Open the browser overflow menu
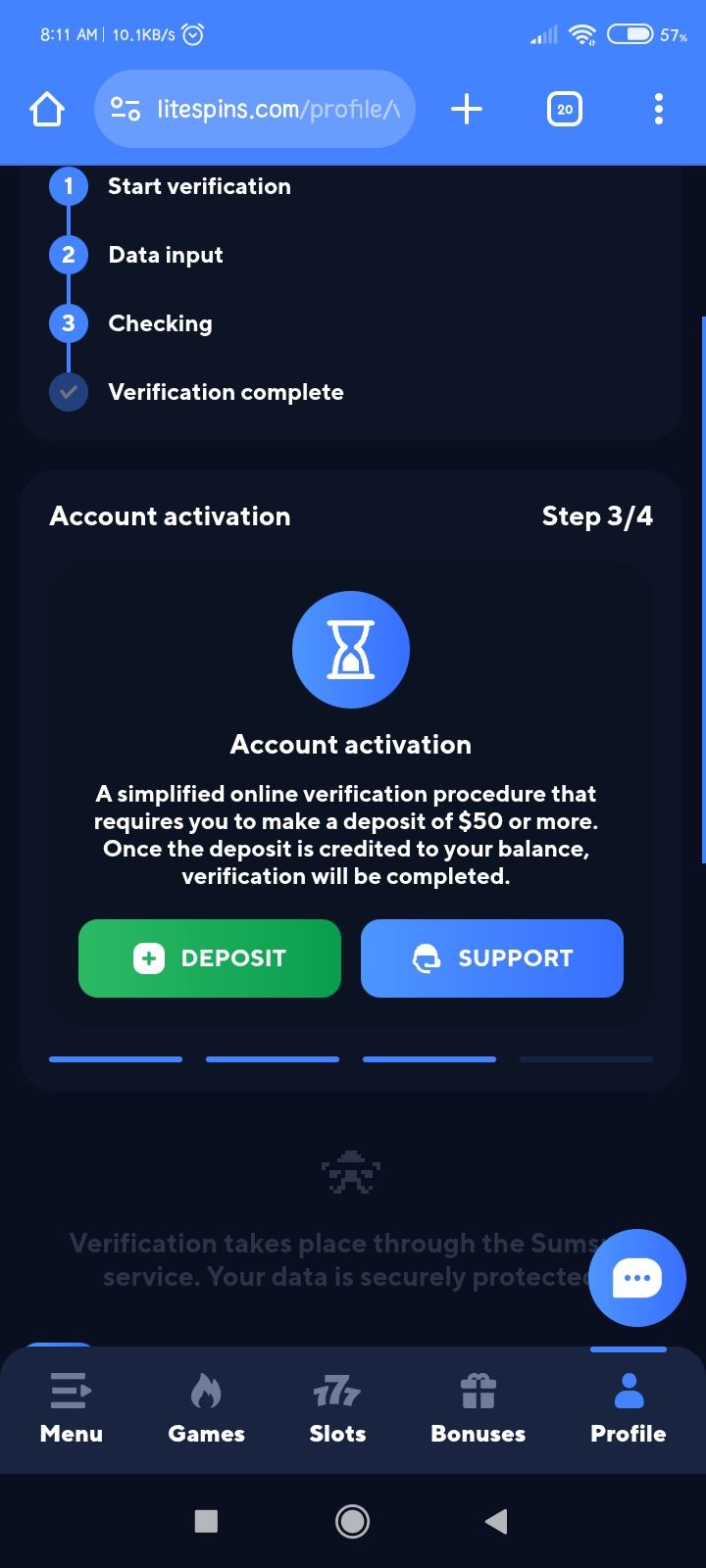This screenshot has height=1568, width=706. pos(658,109)
